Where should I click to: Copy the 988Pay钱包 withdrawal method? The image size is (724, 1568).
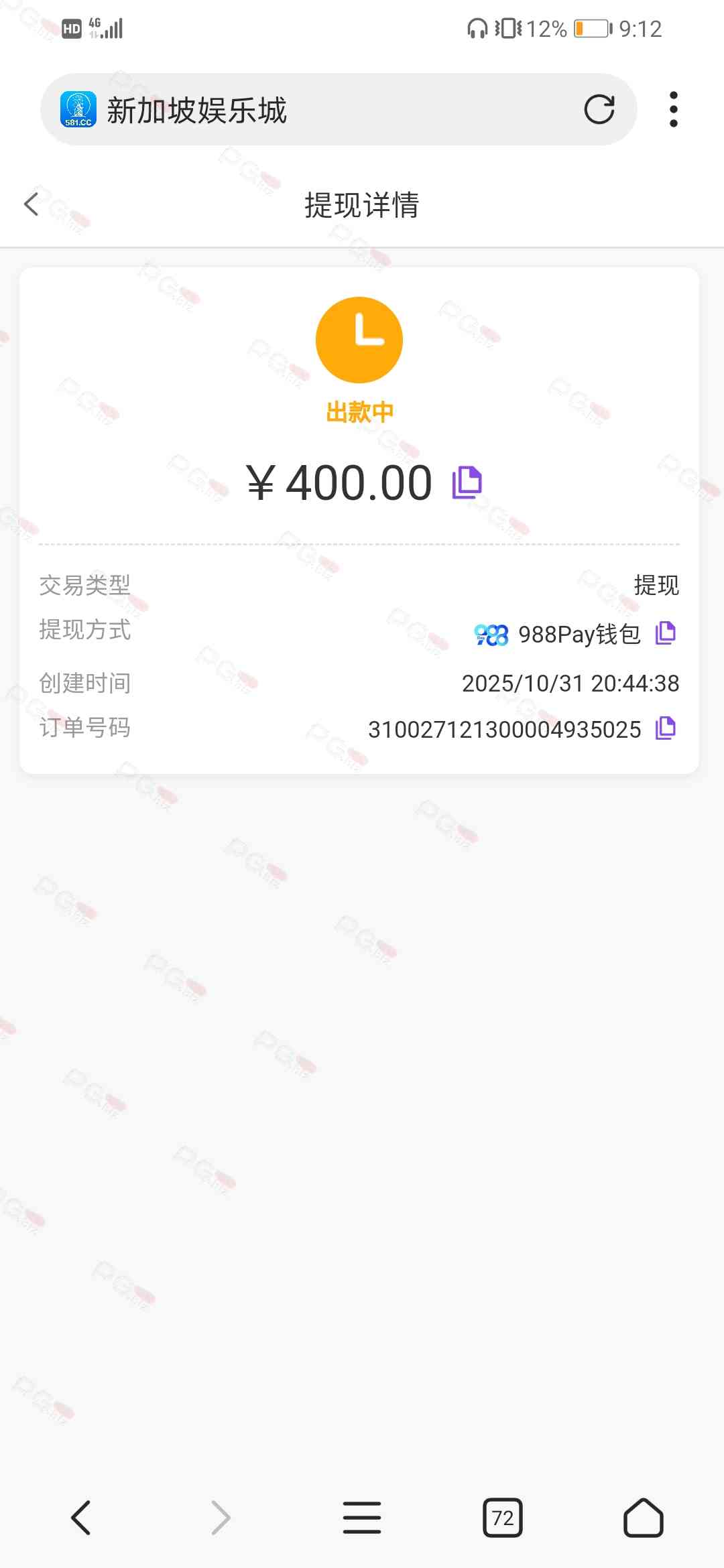[665, 633]
